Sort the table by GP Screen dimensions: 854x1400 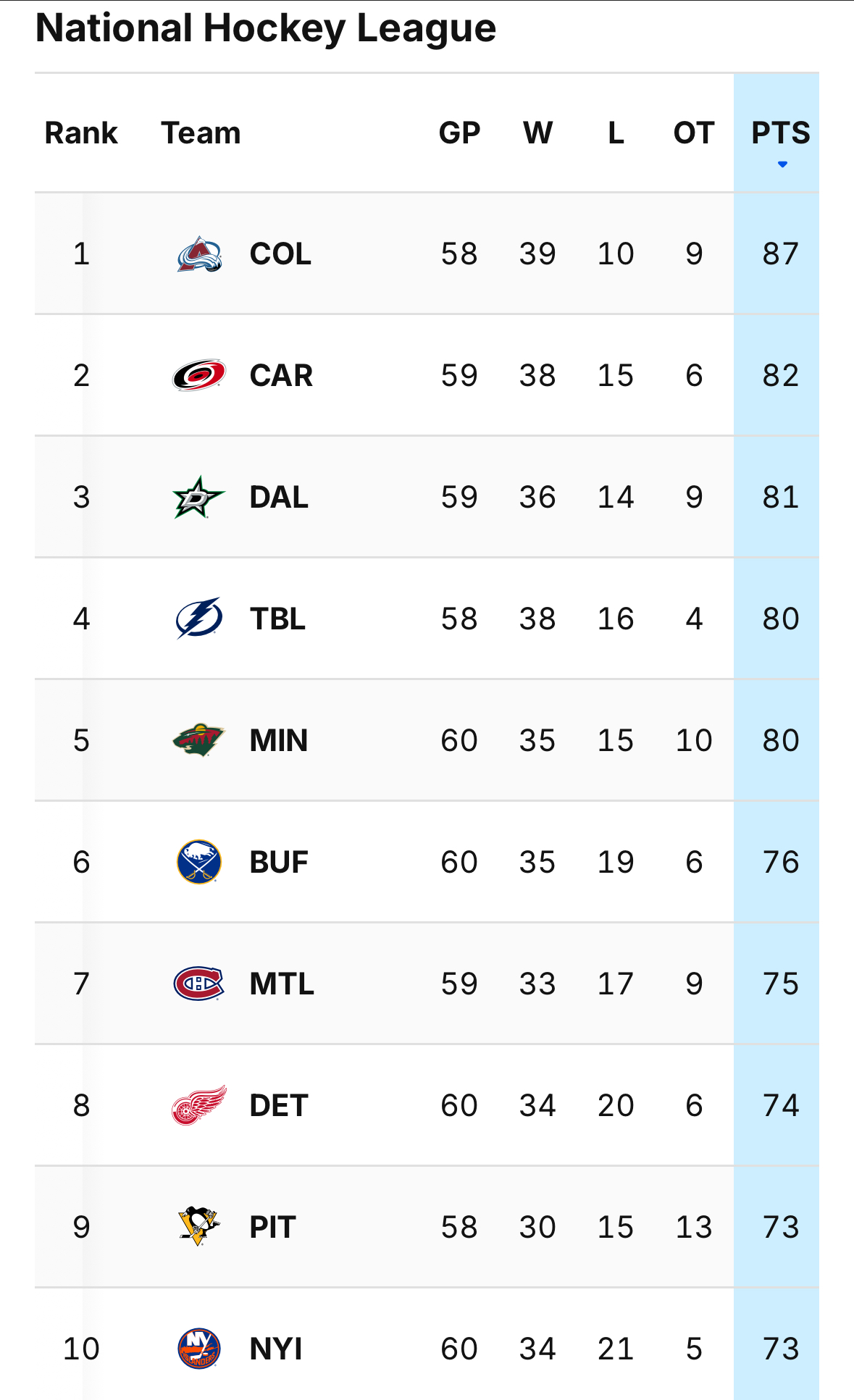(459, 133)
